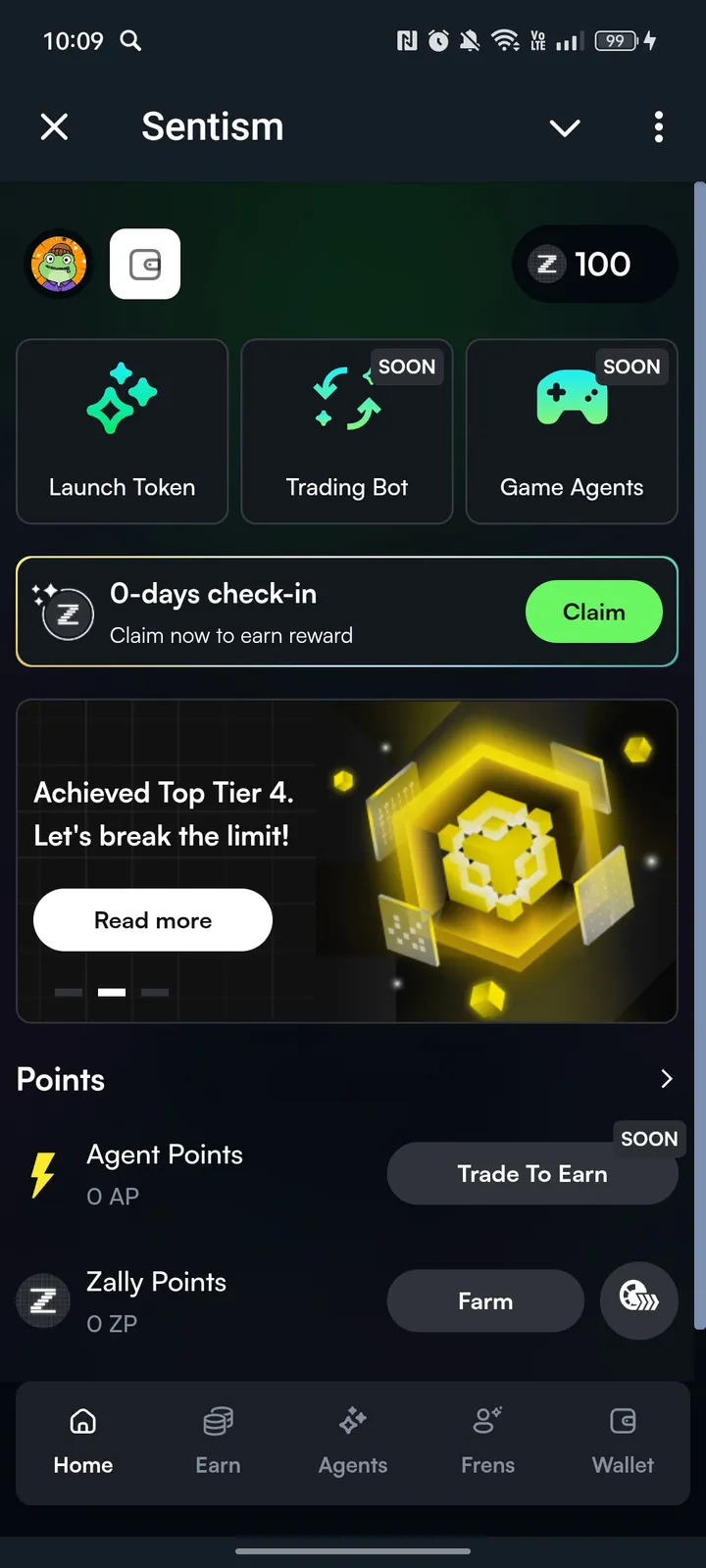Open the Points section arrow
Screen dimensions: 706x1568
point(667,1079)
